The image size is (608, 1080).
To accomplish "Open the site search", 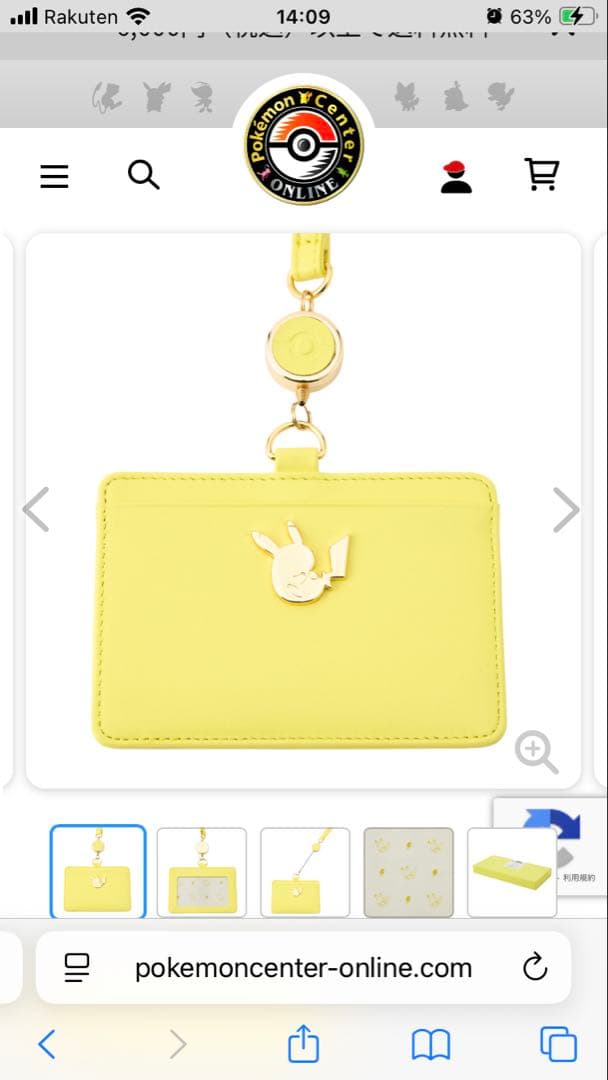I will [144, 175].
